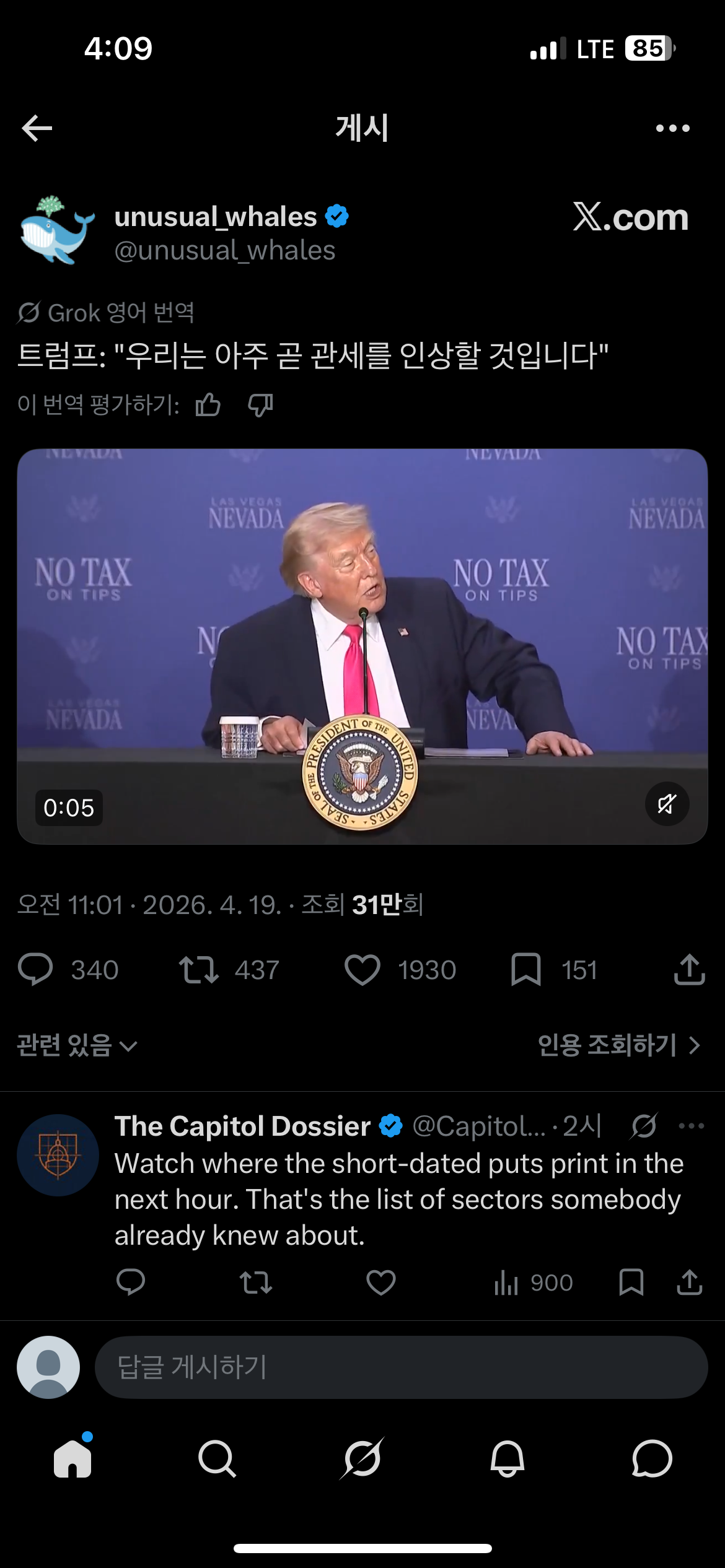Open the unusual_whales profile avatar
The height and width of the screenshot is (1568, 725).
click(x=57, y=232)
